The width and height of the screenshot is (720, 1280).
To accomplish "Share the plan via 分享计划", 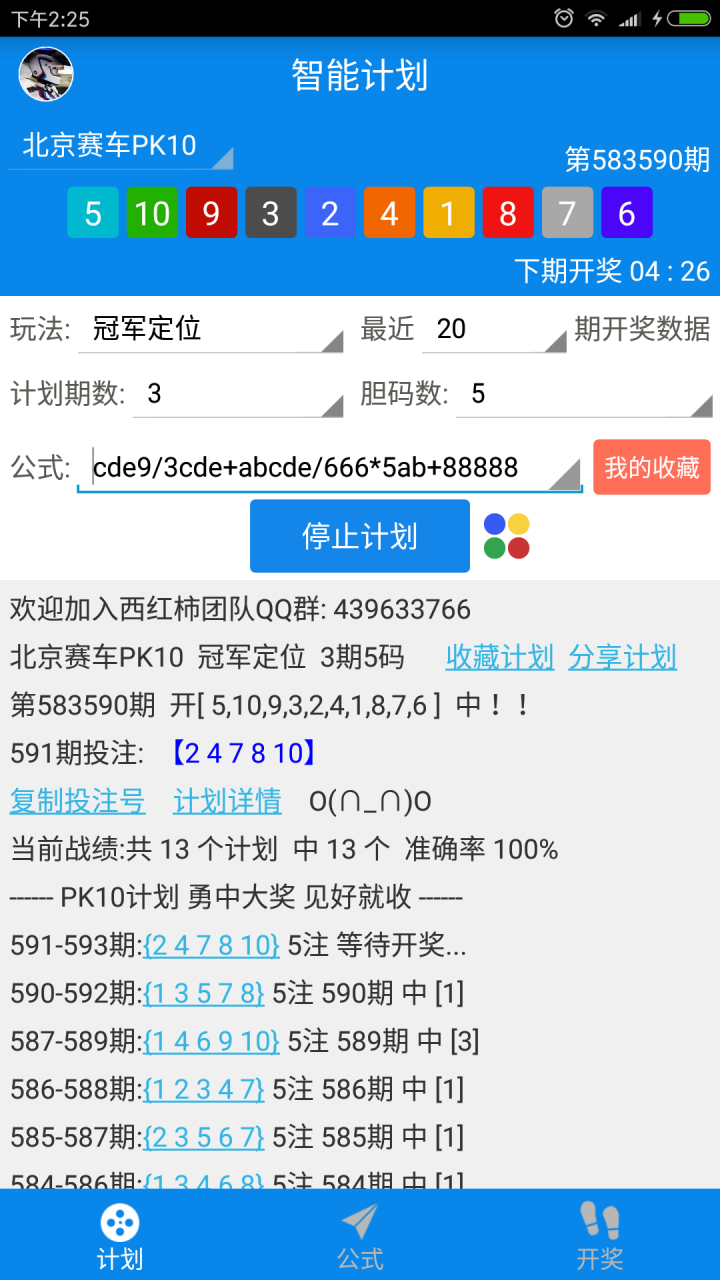I will coord(623,657).
